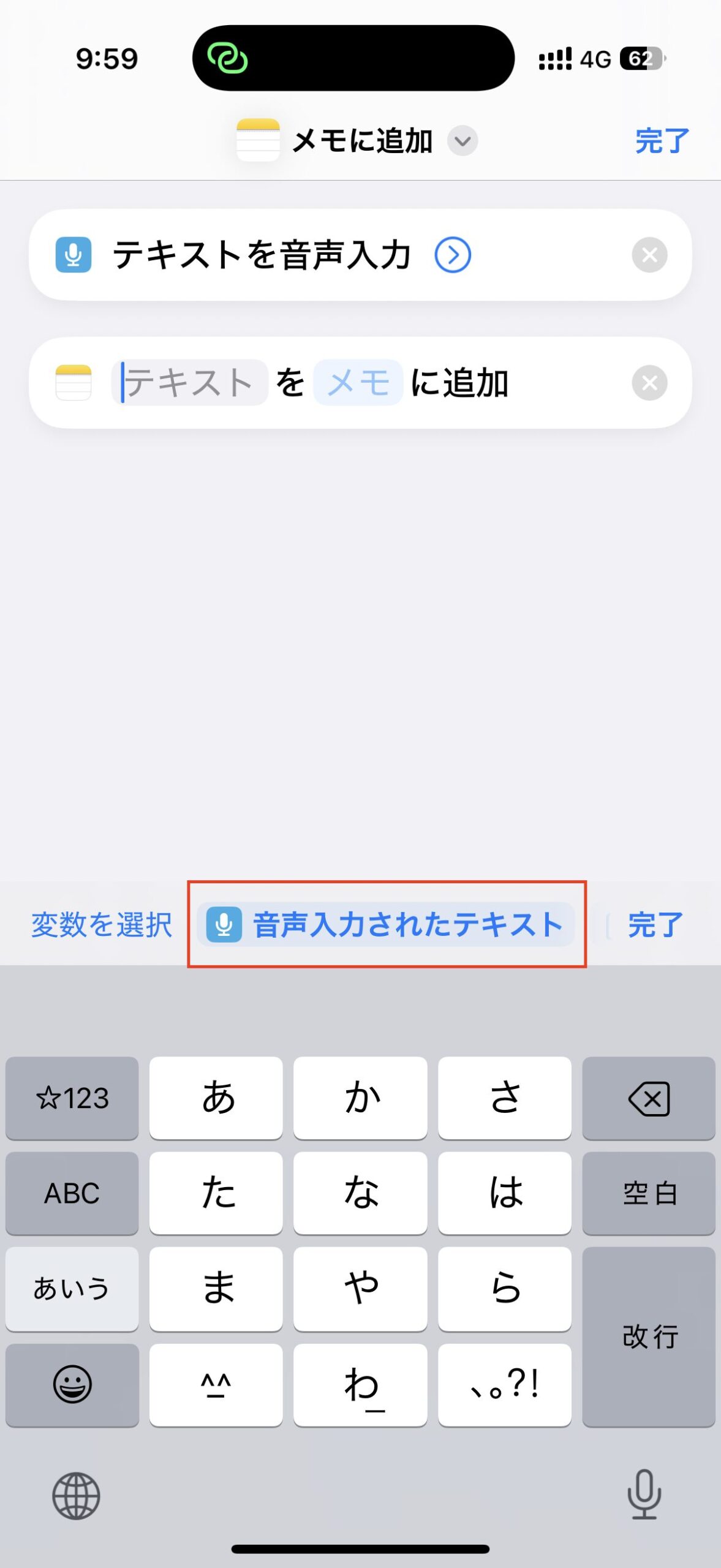Expand the テキストを音声入力 action options
This screenshot has height=1568, width=721.
pyautogui.click(x=453, y=255)
